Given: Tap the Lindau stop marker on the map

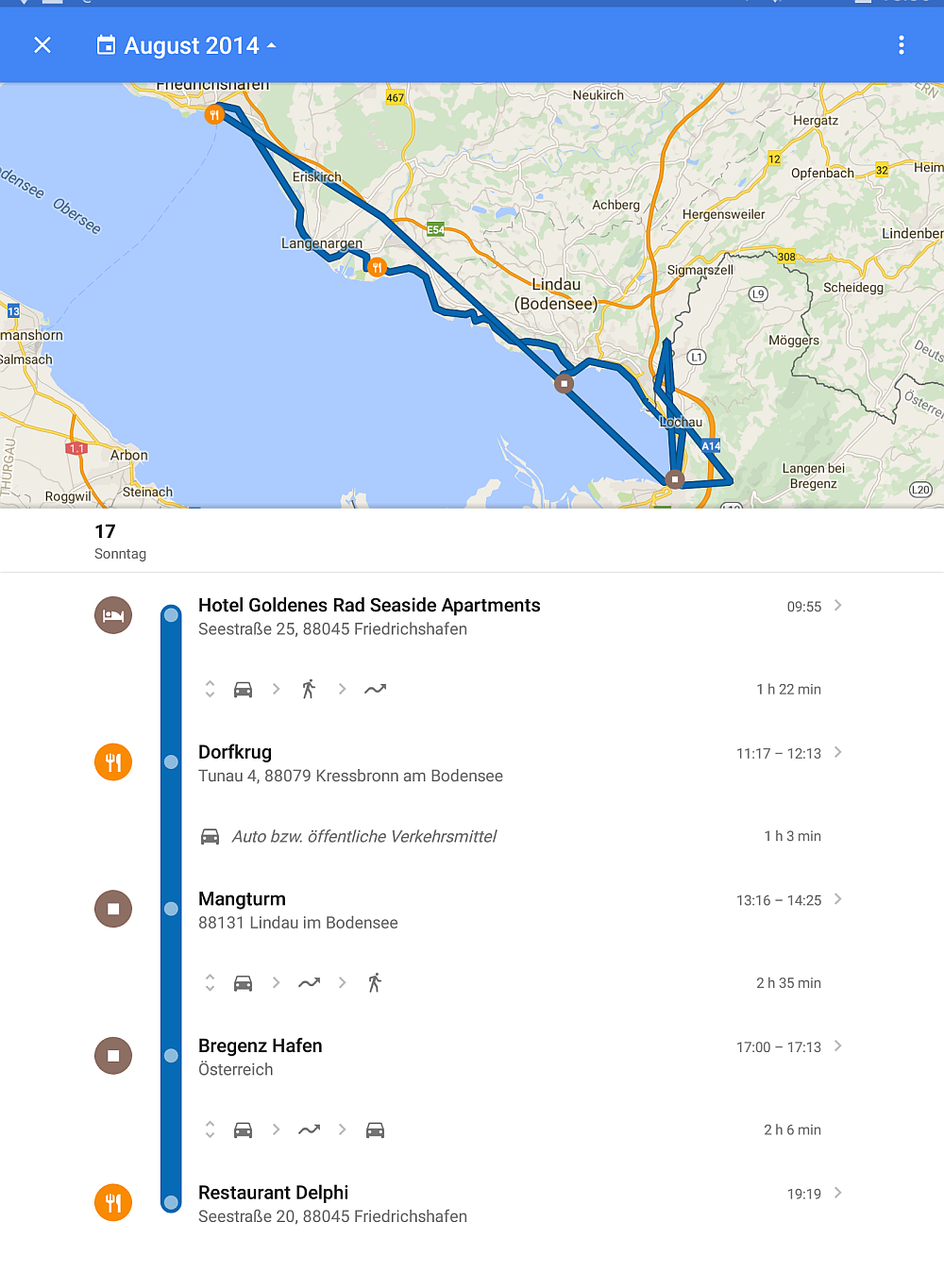Looking at the screenshot, I should [x=564, y=383].
